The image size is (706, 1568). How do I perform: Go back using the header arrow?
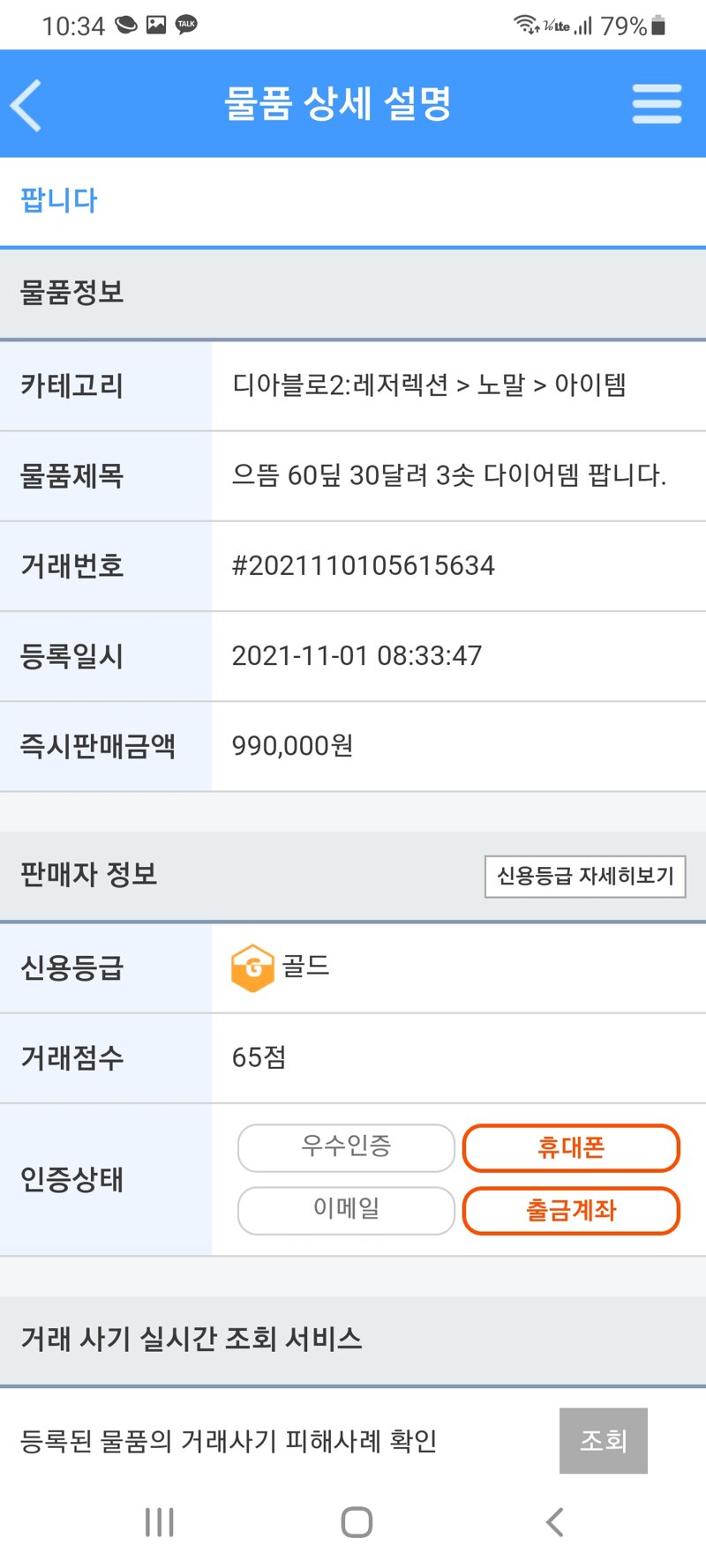pos(26,105)
